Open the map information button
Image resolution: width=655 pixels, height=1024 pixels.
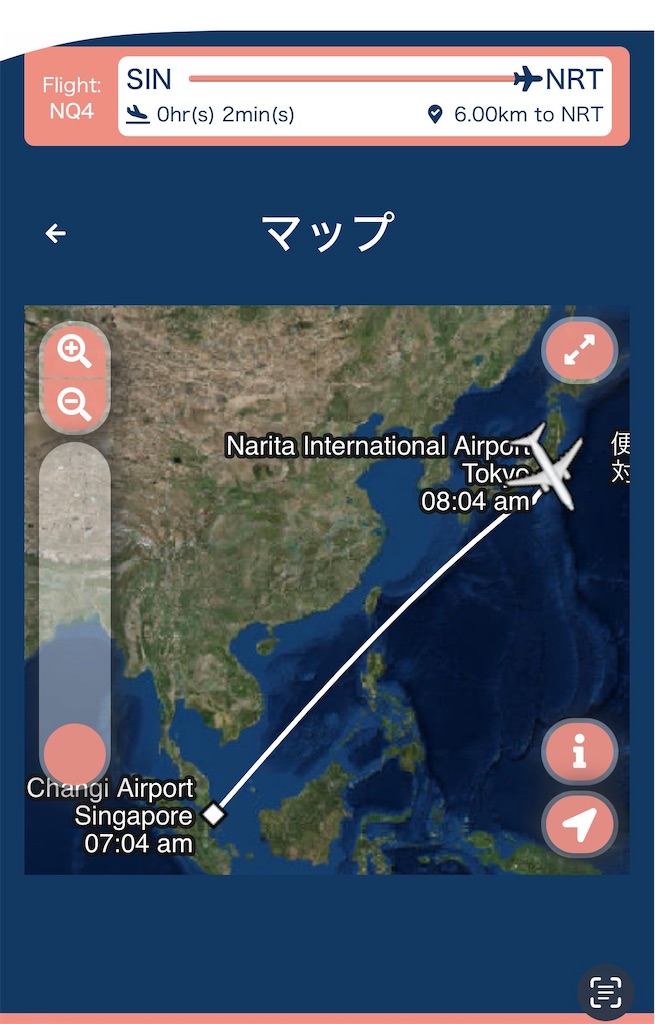click(x=580, y=753)
